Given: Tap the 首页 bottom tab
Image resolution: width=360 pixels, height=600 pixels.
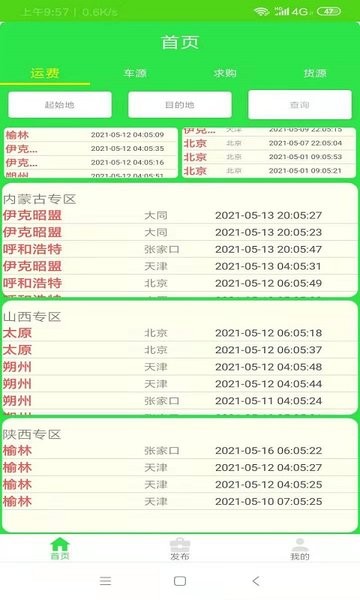Looking at the screenshot, I should tap(60, 549).
